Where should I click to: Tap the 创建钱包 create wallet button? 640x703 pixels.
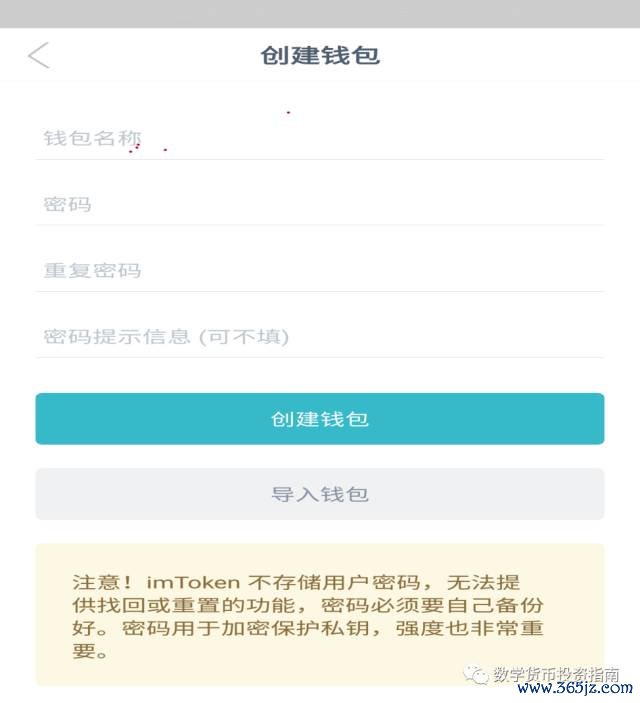tap(319, 418)
